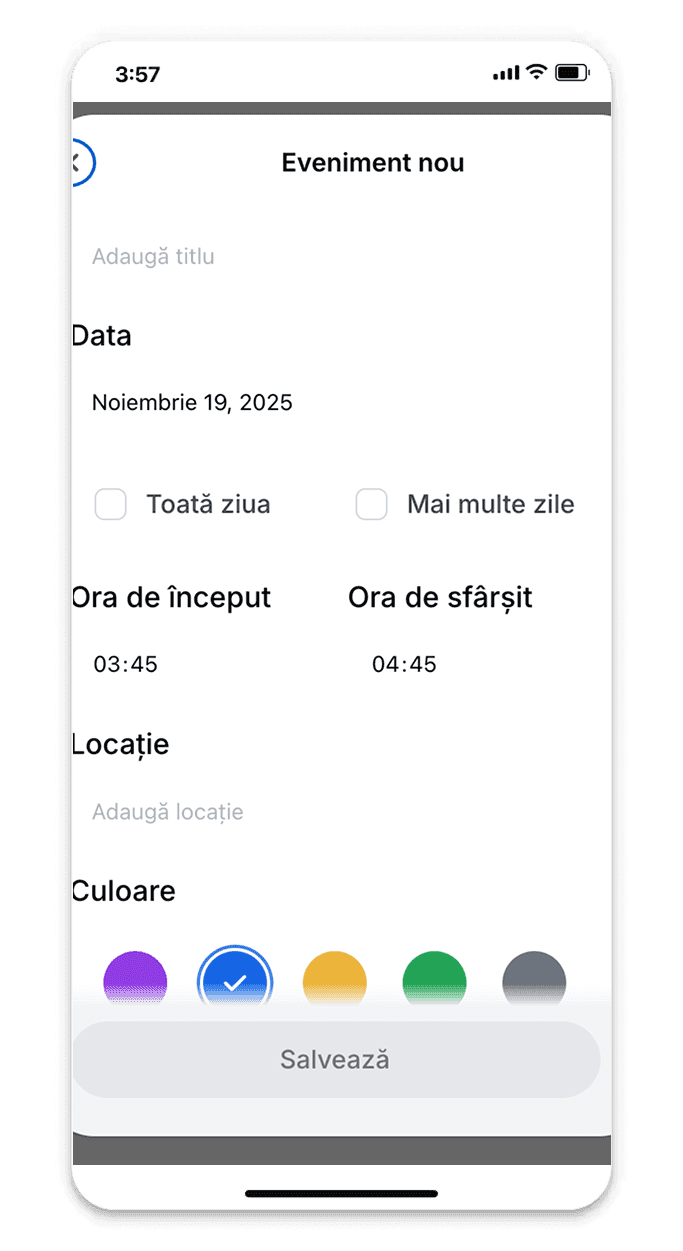Change the start time 03:45

(x=126, y=664)
